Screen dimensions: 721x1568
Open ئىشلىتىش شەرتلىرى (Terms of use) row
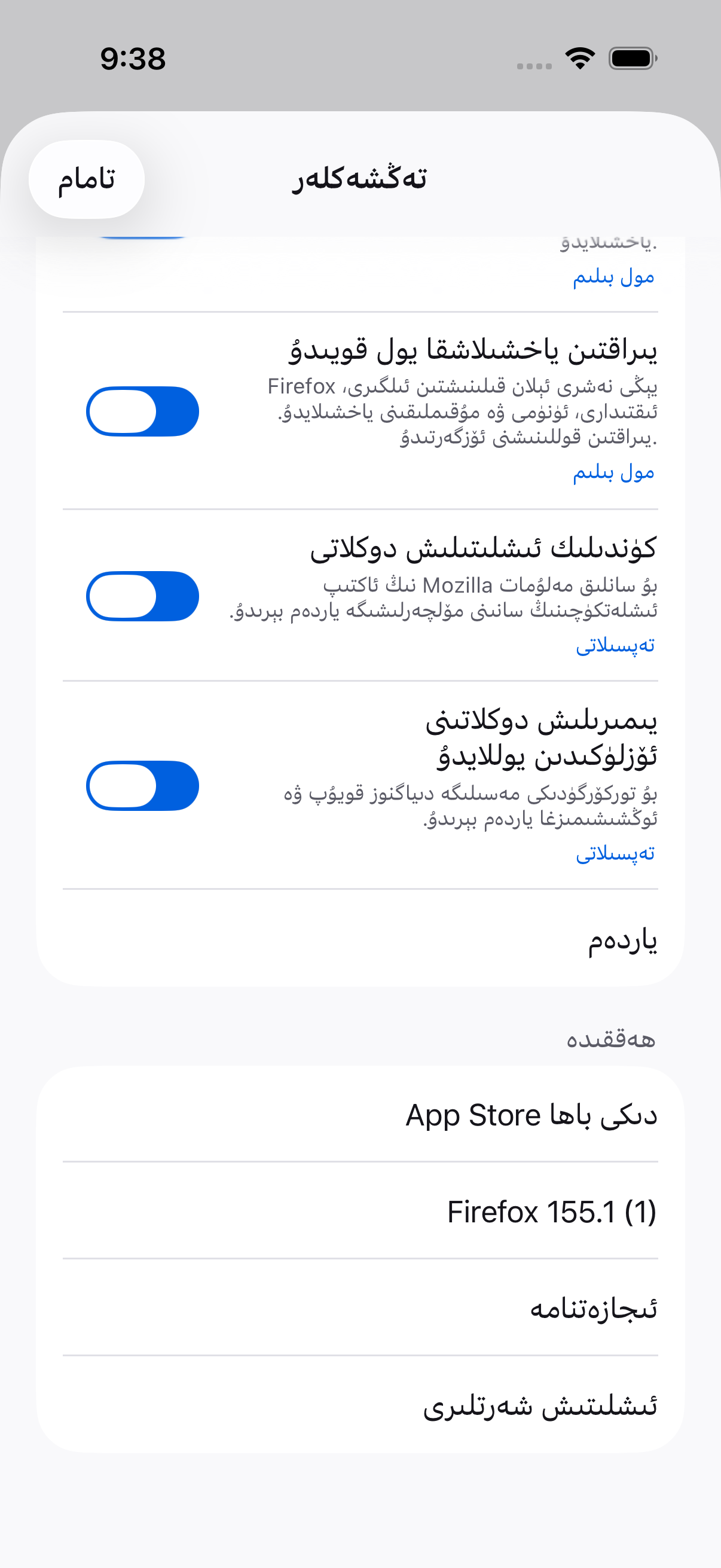[x=360, y=1404]
